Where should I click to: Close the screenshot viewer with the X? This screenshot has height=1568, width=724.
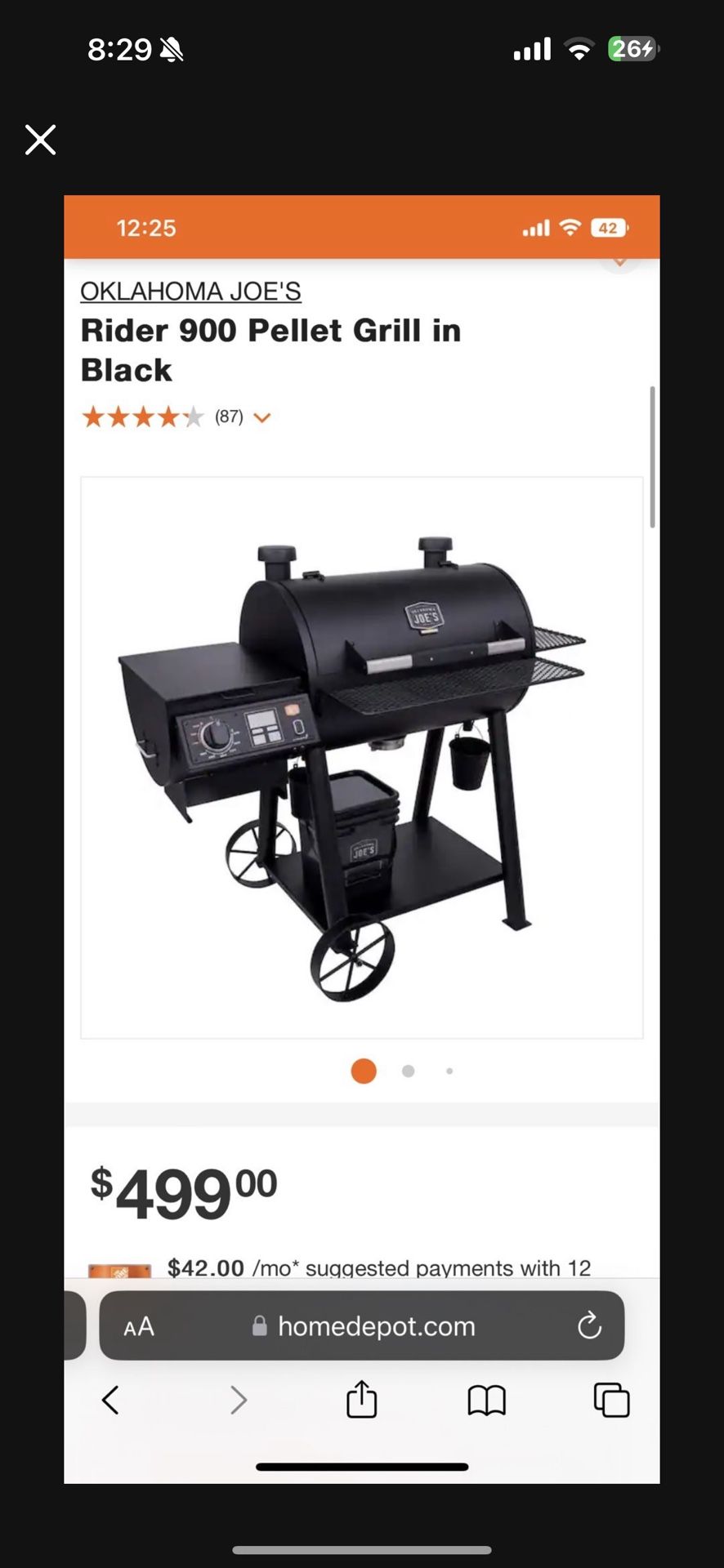coord(39,140)
